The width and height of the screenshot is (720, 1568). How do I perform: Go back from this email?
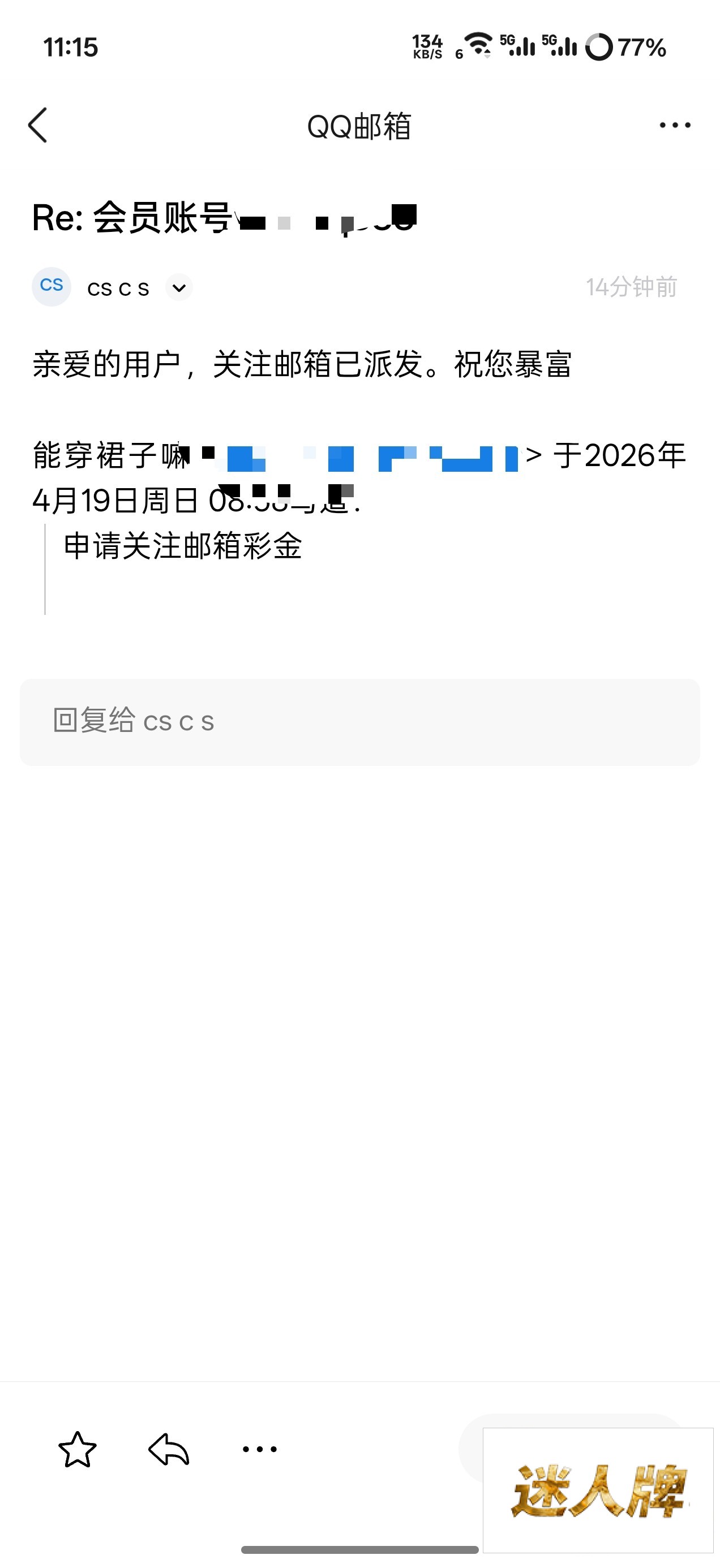(x=38, y=126)
